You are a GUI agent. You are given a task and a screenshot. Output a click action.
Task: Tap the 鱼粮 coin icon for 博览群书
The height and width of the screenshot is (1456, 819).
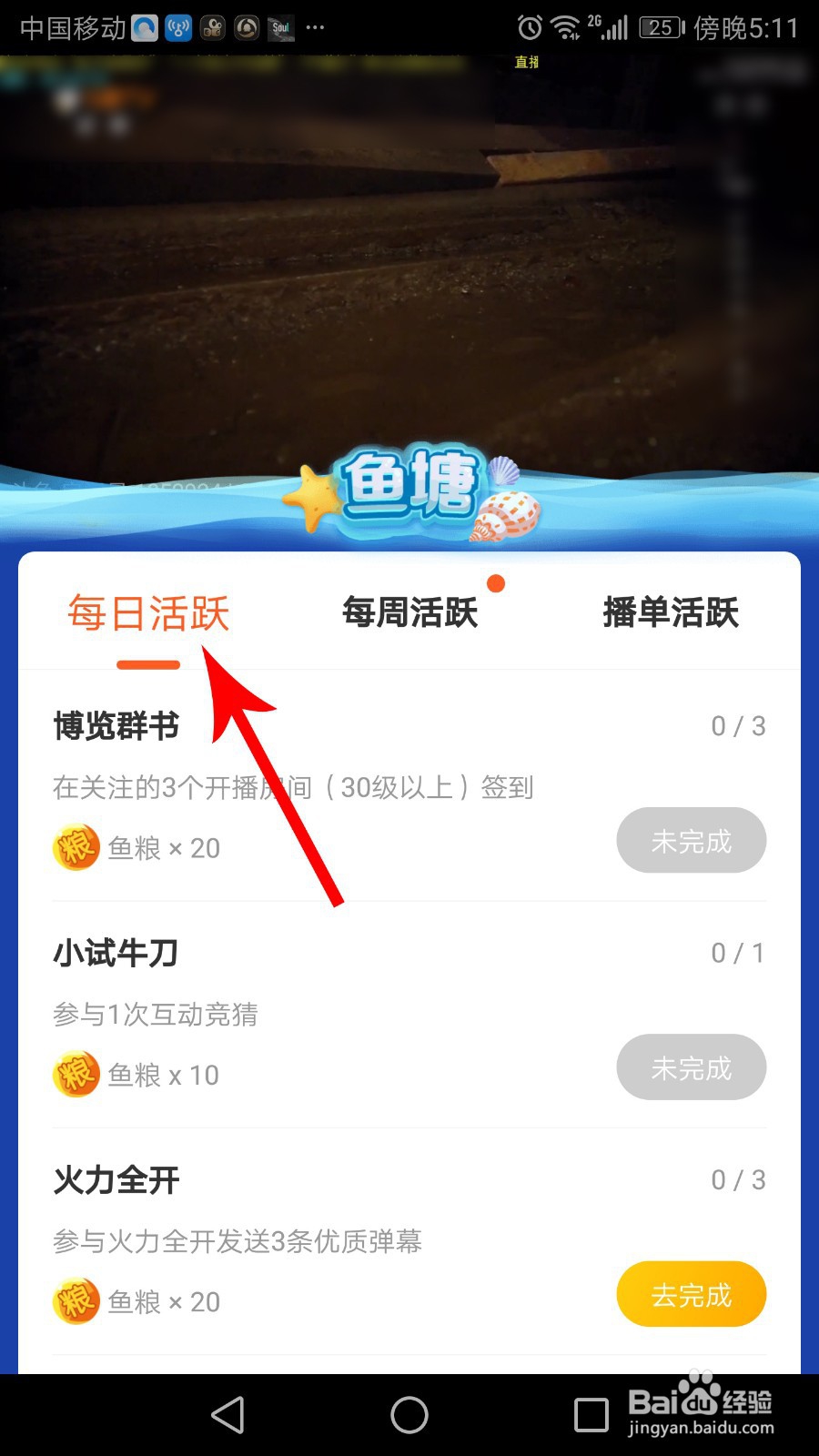tap(76, 847)
